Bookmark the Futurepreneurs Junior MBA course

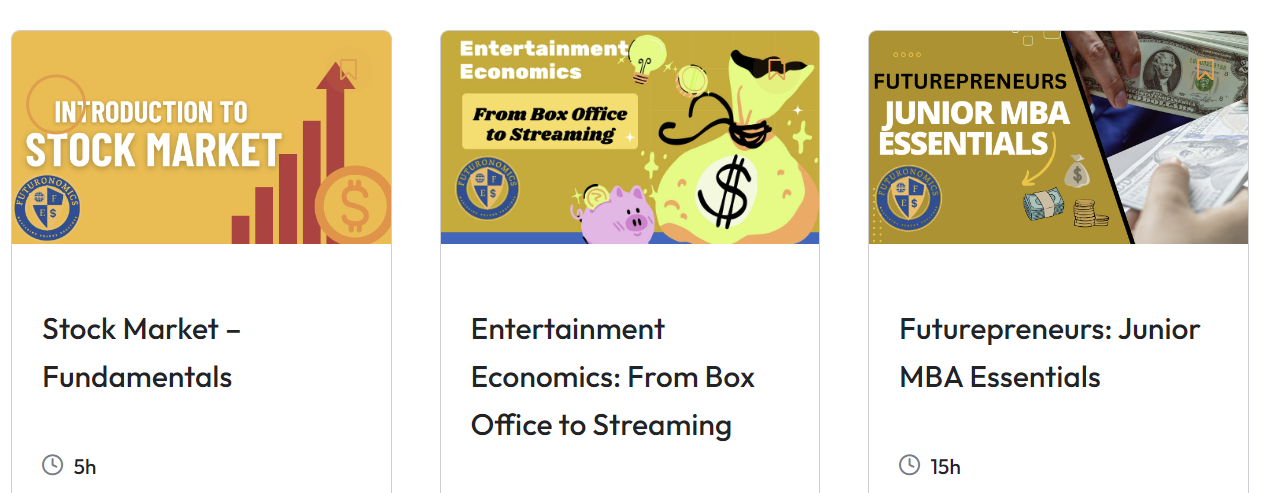point(1205,70)
